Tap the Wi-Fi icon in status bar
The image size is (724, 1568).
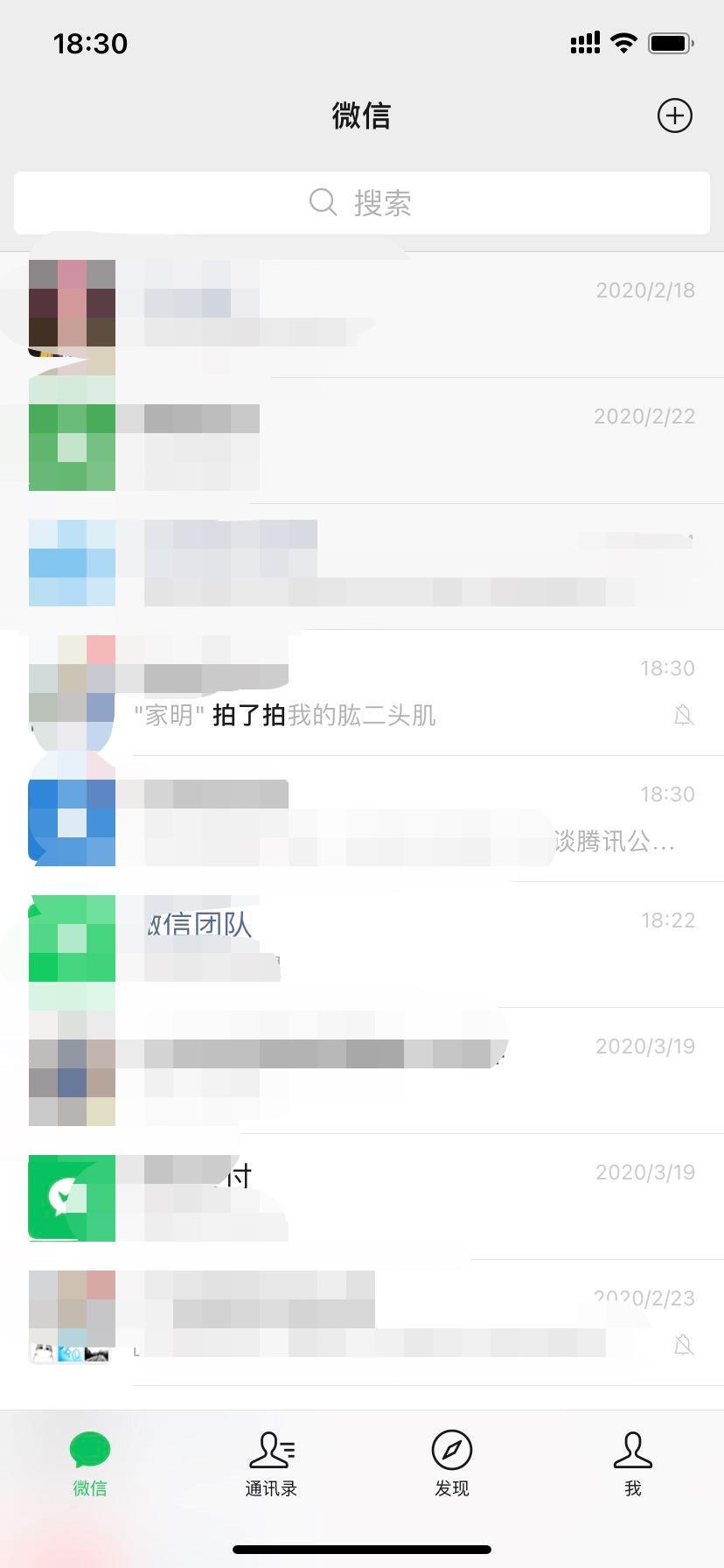pyautogui.click(x=623, y=41)
